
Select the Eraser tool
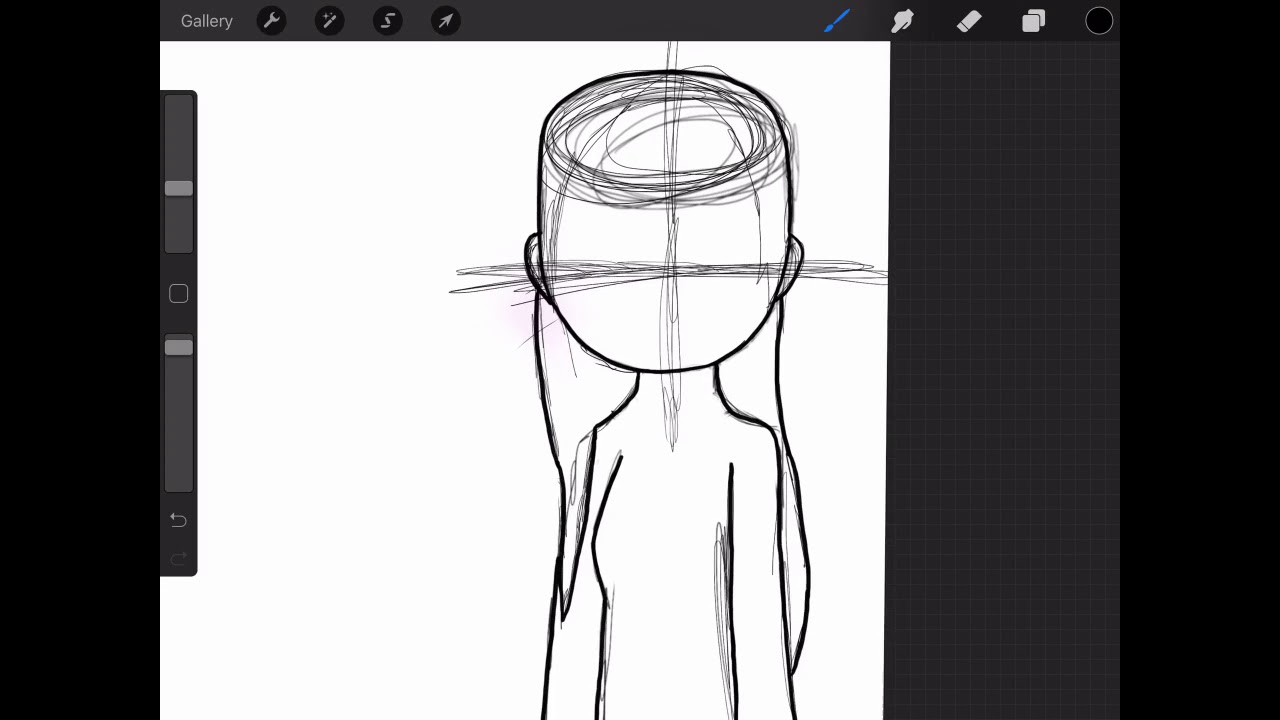[x=968, y=21]
